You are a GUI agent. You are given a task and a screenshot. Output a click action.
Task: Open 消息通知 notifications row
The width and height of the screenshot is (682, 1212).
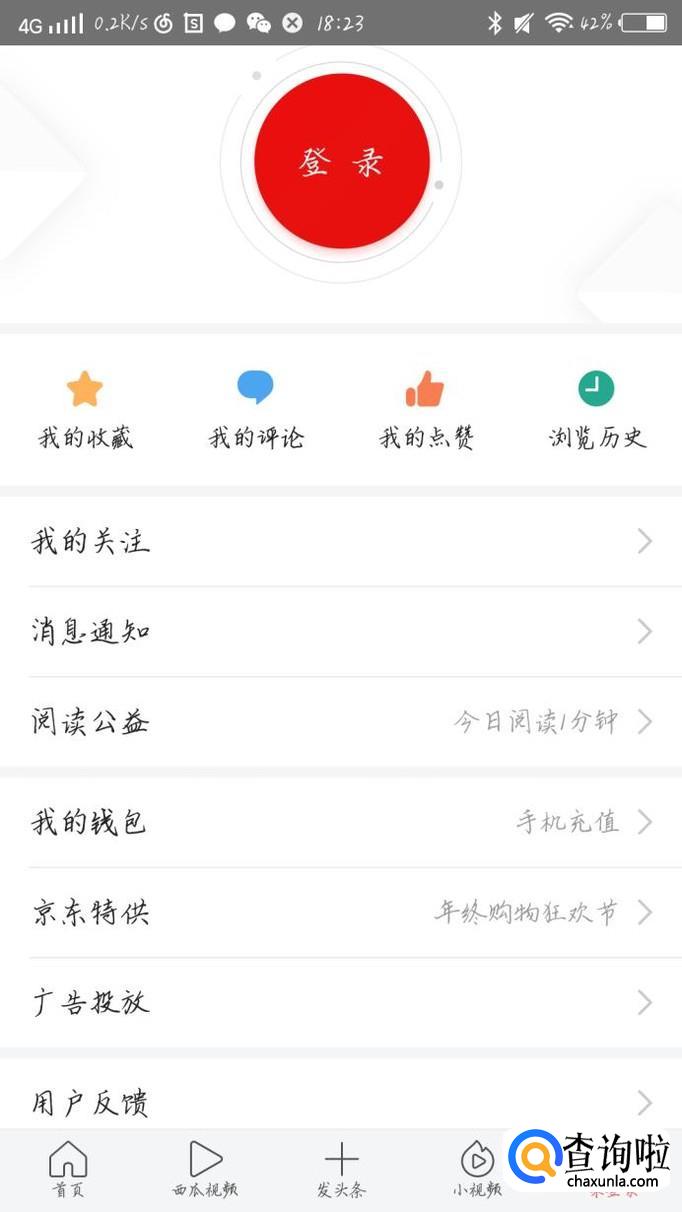341,632
